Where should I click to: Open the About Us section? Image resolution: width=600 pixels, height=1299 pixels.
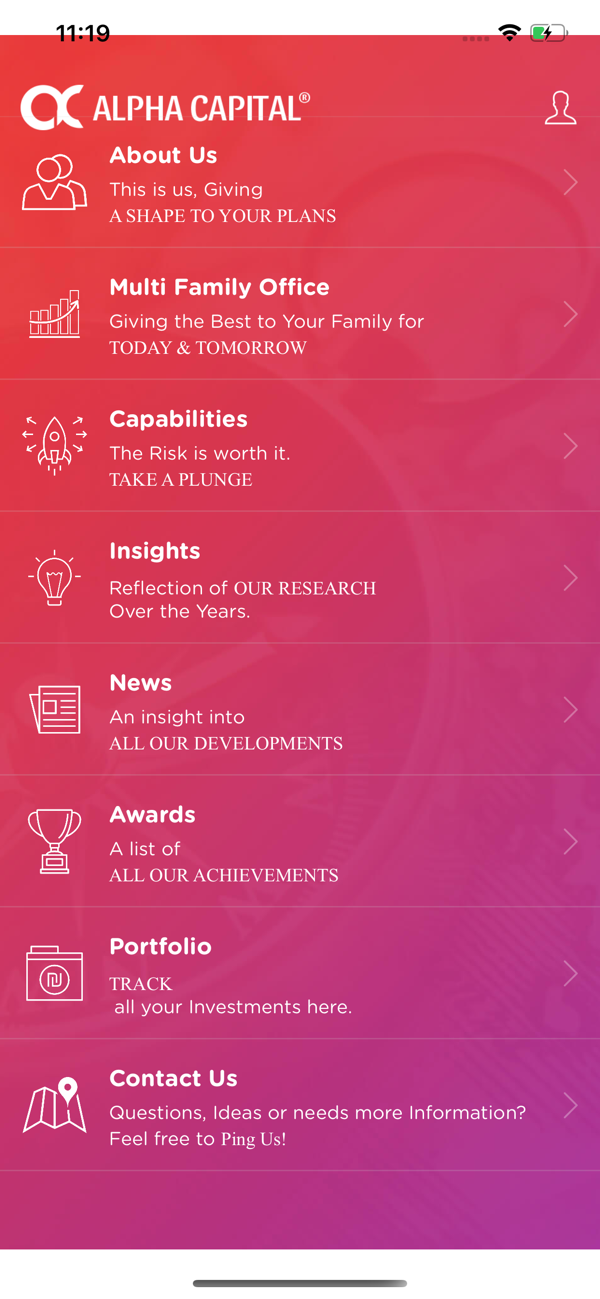(300, 185)
